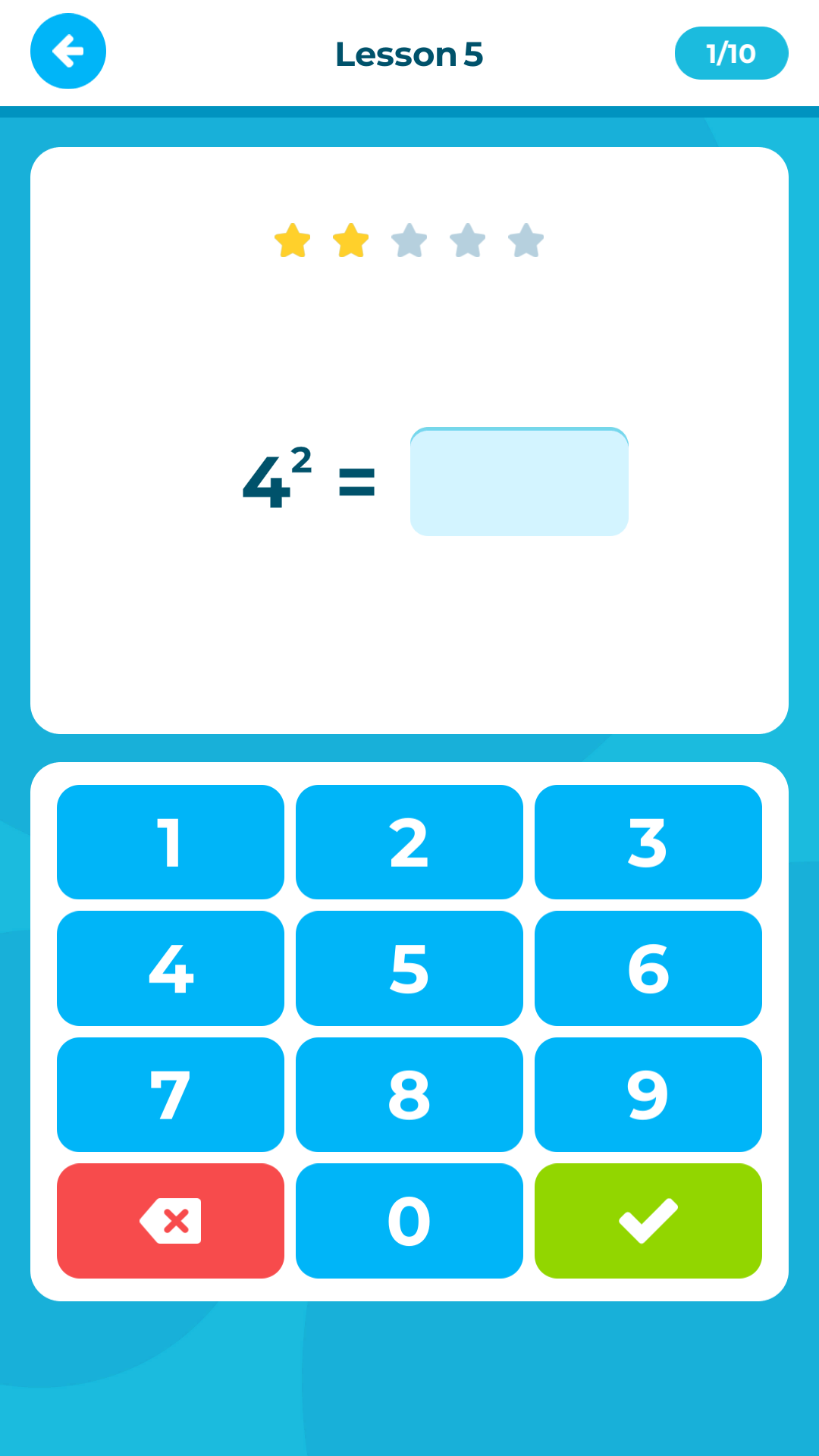
Task: Hit the 4 key on keypad
Action: [x=171, y=968]
